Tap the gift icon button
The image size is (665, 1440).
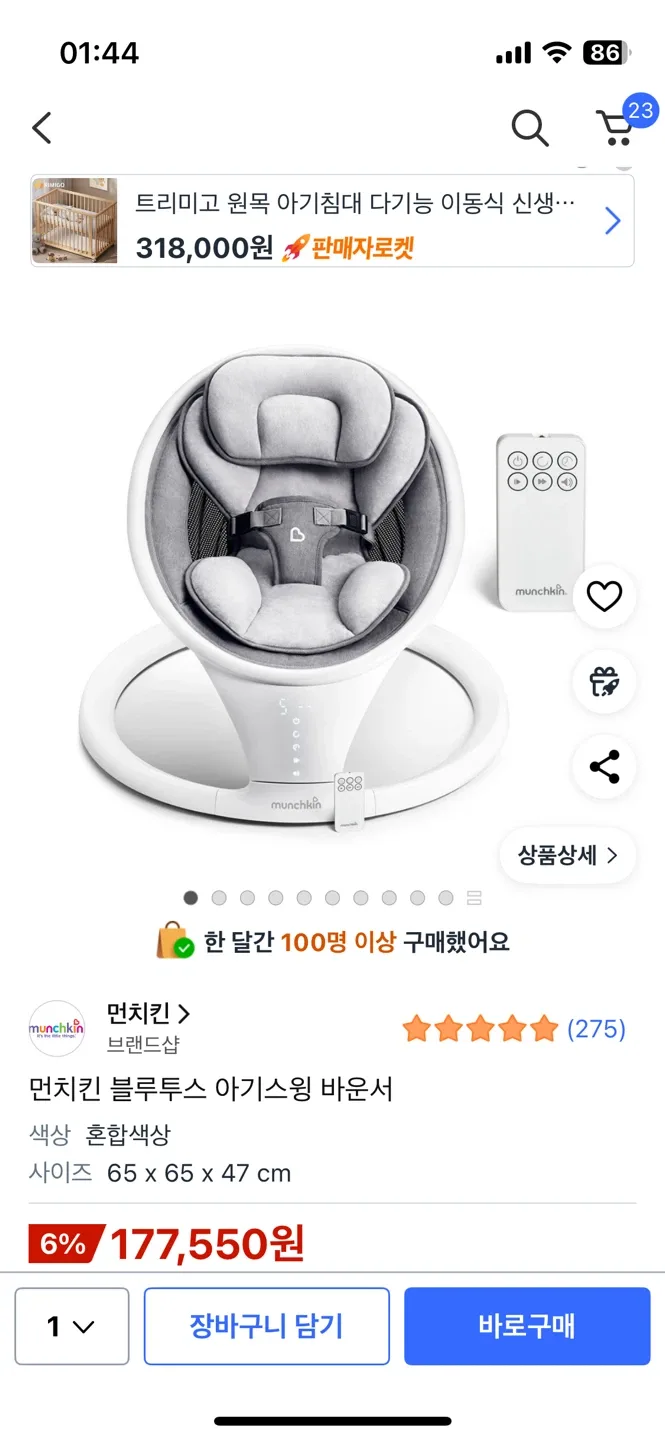click(604, 682)
